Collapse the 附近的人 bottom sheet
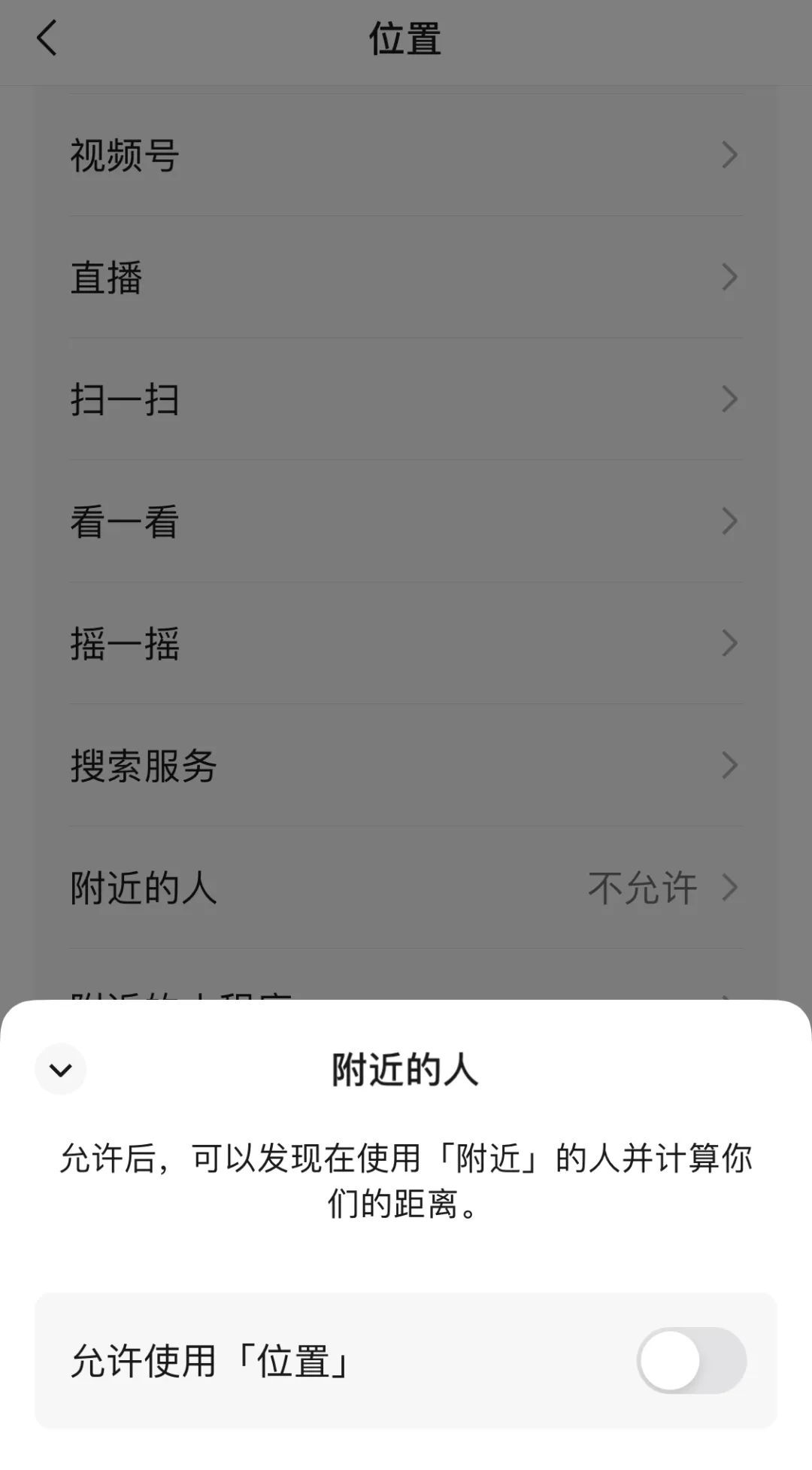Viewport: 812px width, 1470px height. coord(60,1069)
